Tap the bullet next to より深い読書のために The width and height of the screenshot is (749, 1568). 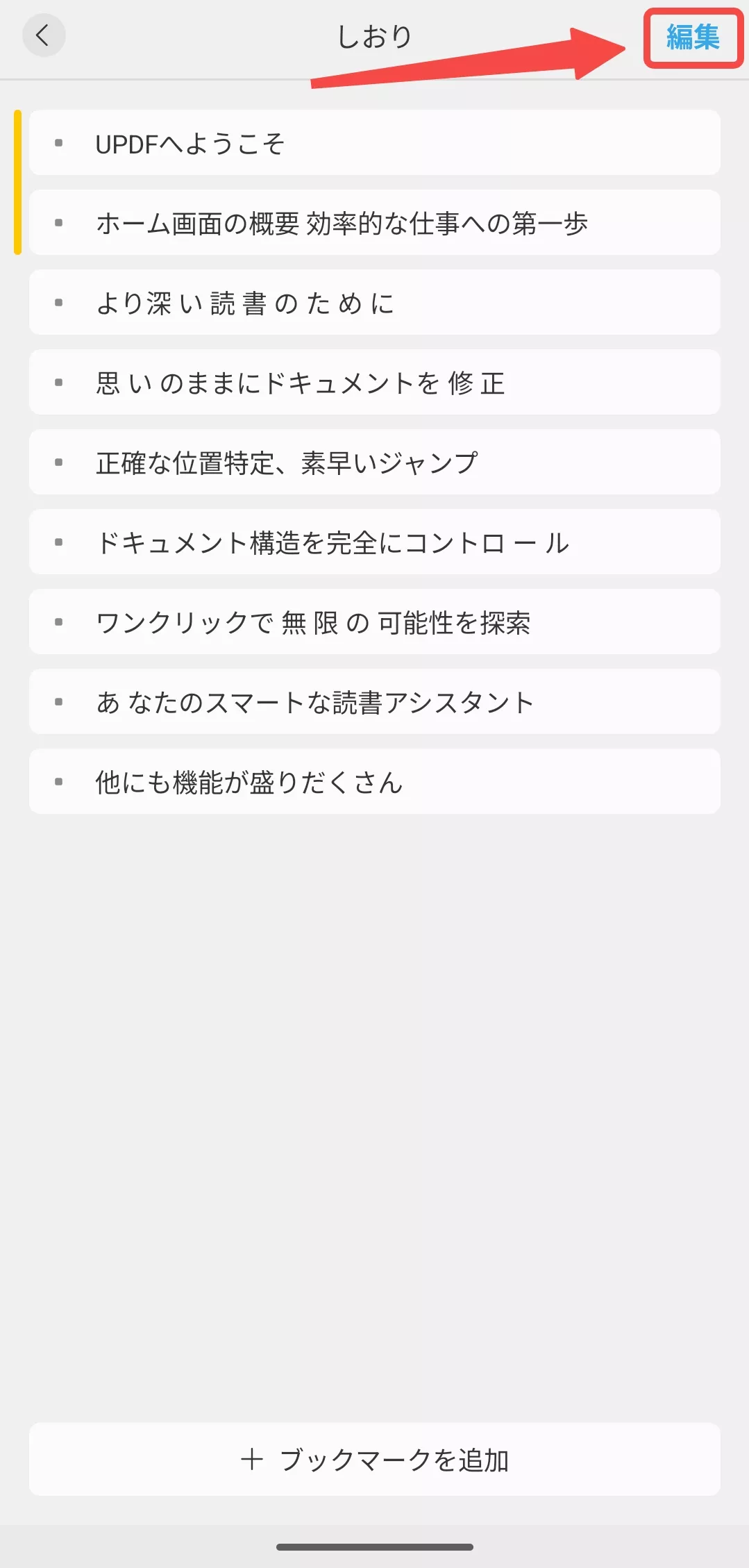coord(59,302)
